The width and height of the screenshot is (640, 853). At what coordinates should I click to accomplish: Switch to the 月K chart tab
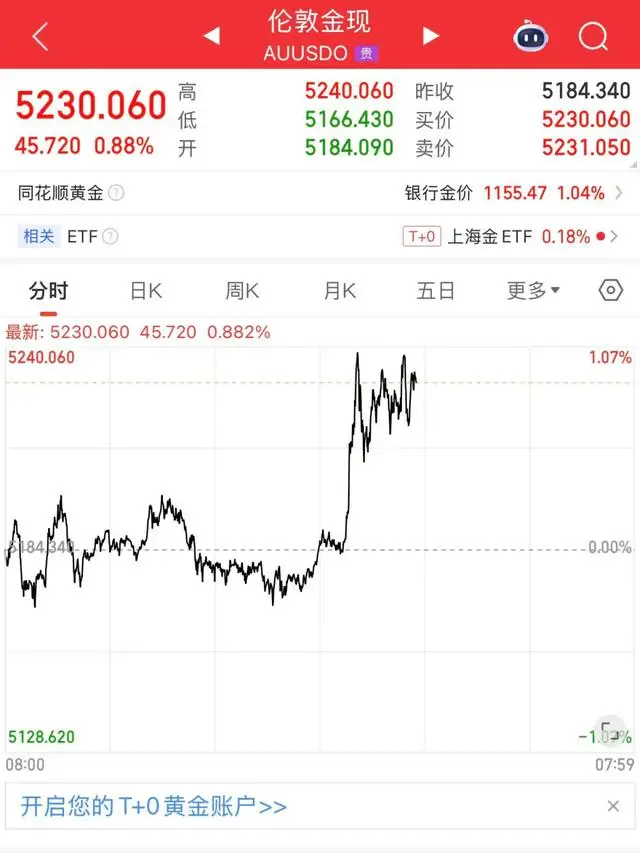tap(339, 291)
